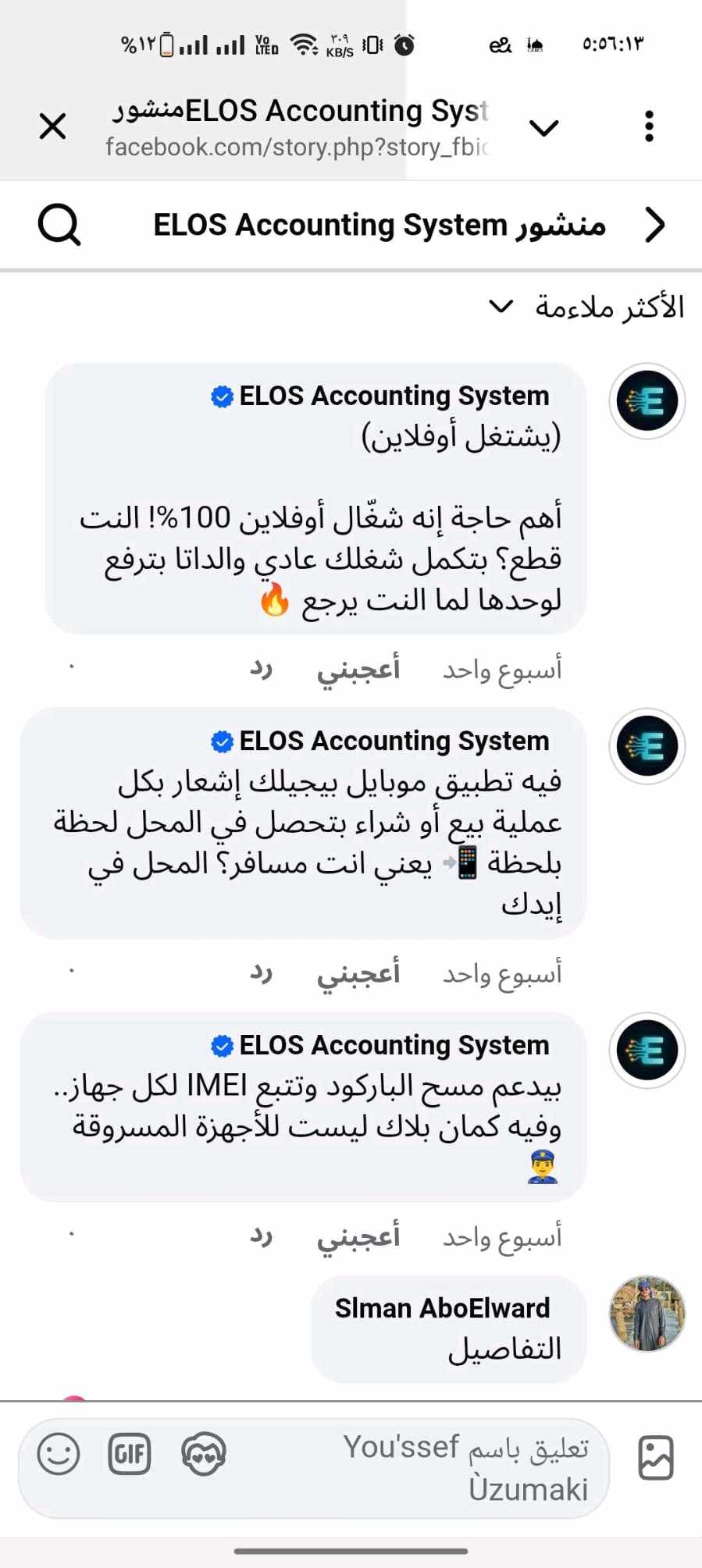Image resolution: width=702 pixels, height=1568 pixels.
Task: Like the mobile app notification comment
Action: (358, 974)
